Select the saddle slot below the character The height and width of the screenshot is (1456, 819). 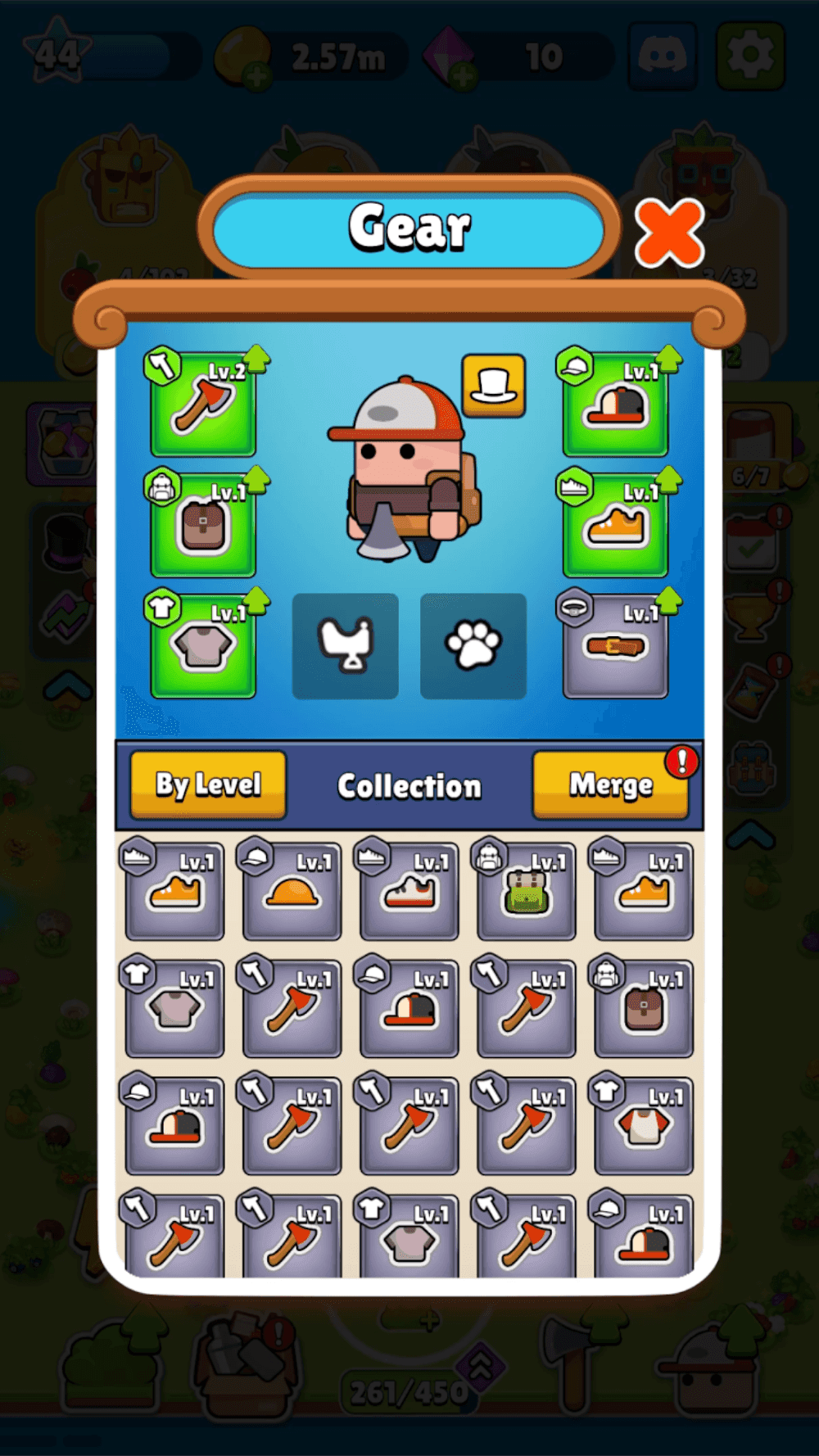pyautogui.click(x=345, y=645)
